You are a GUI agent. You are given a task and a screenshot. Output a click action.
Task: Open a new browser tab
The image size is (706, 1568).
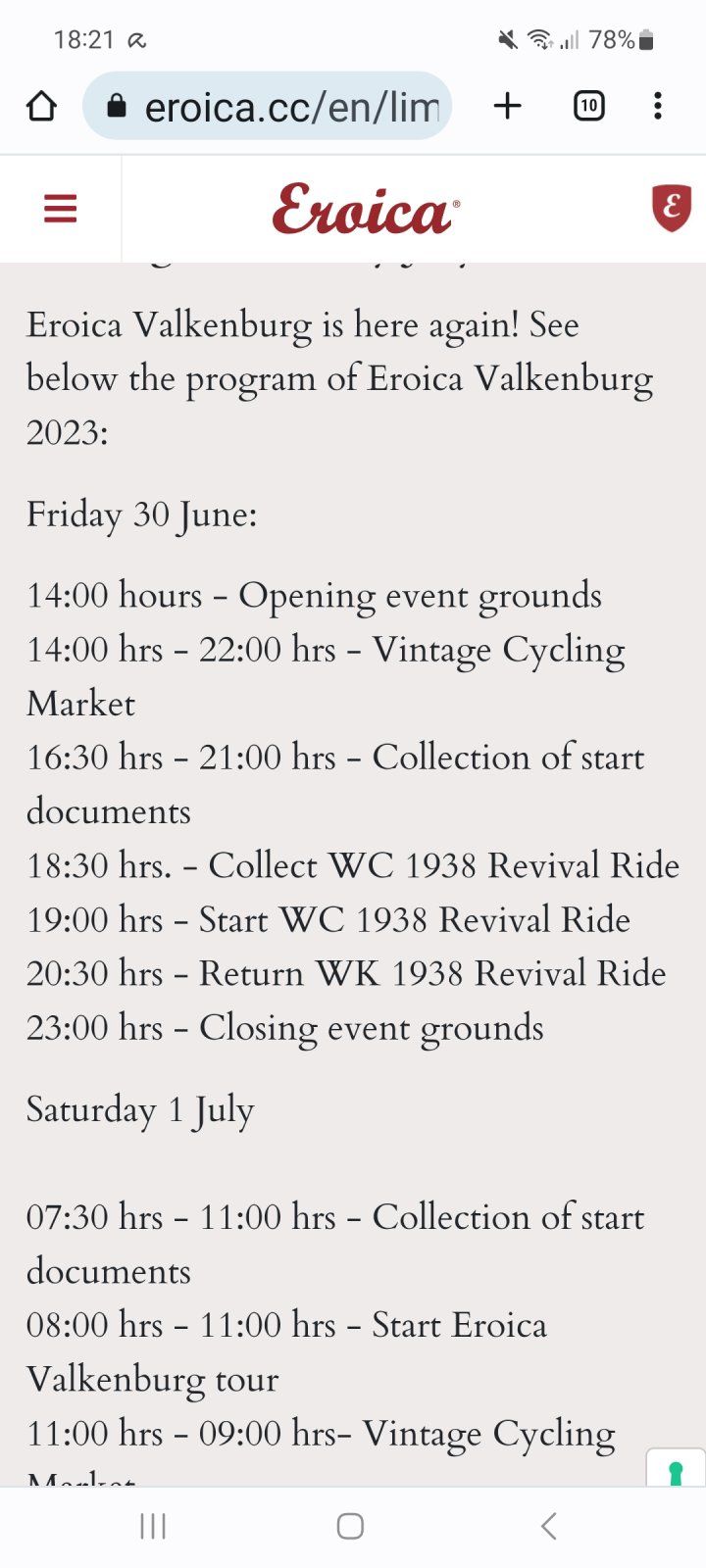507,106
